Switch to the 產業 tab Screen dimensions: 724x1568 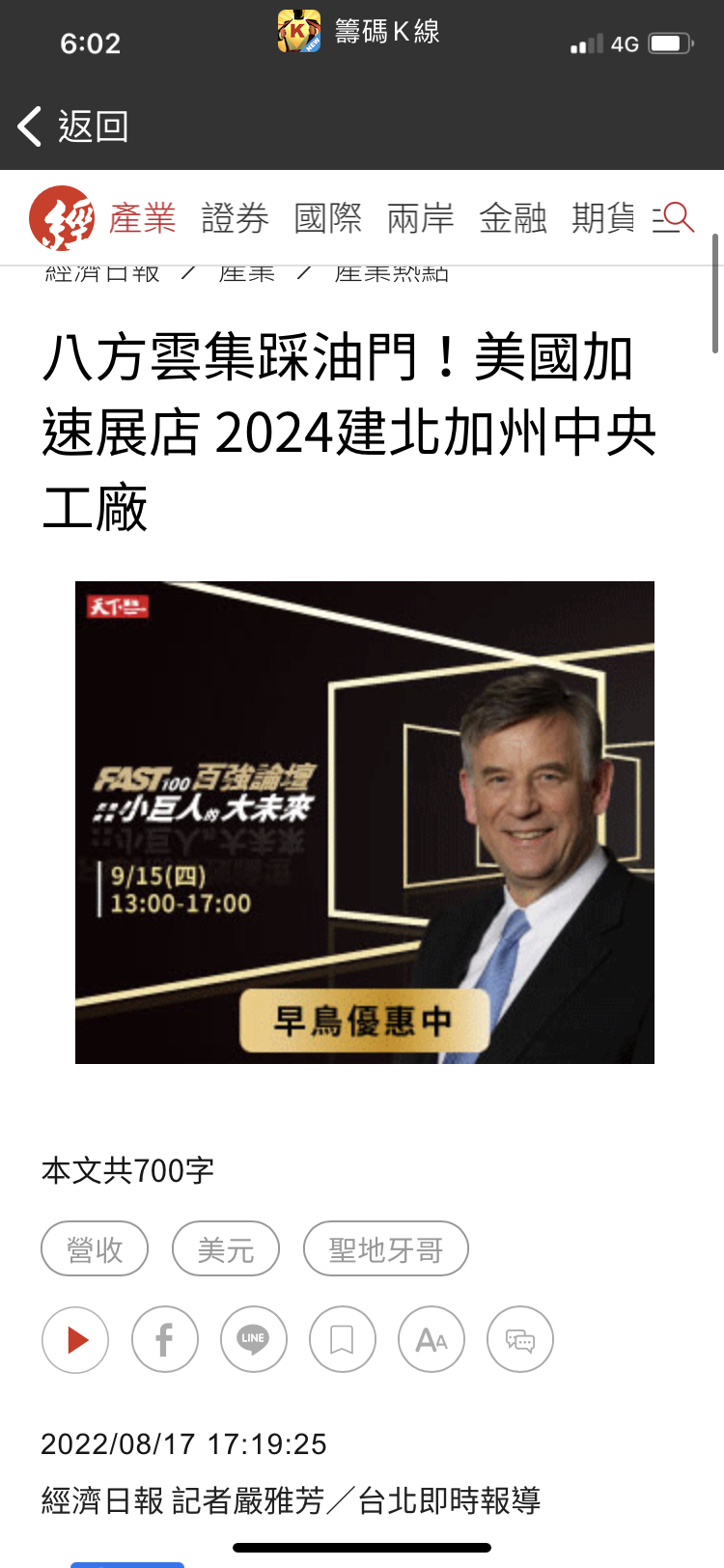coord(143,219)
